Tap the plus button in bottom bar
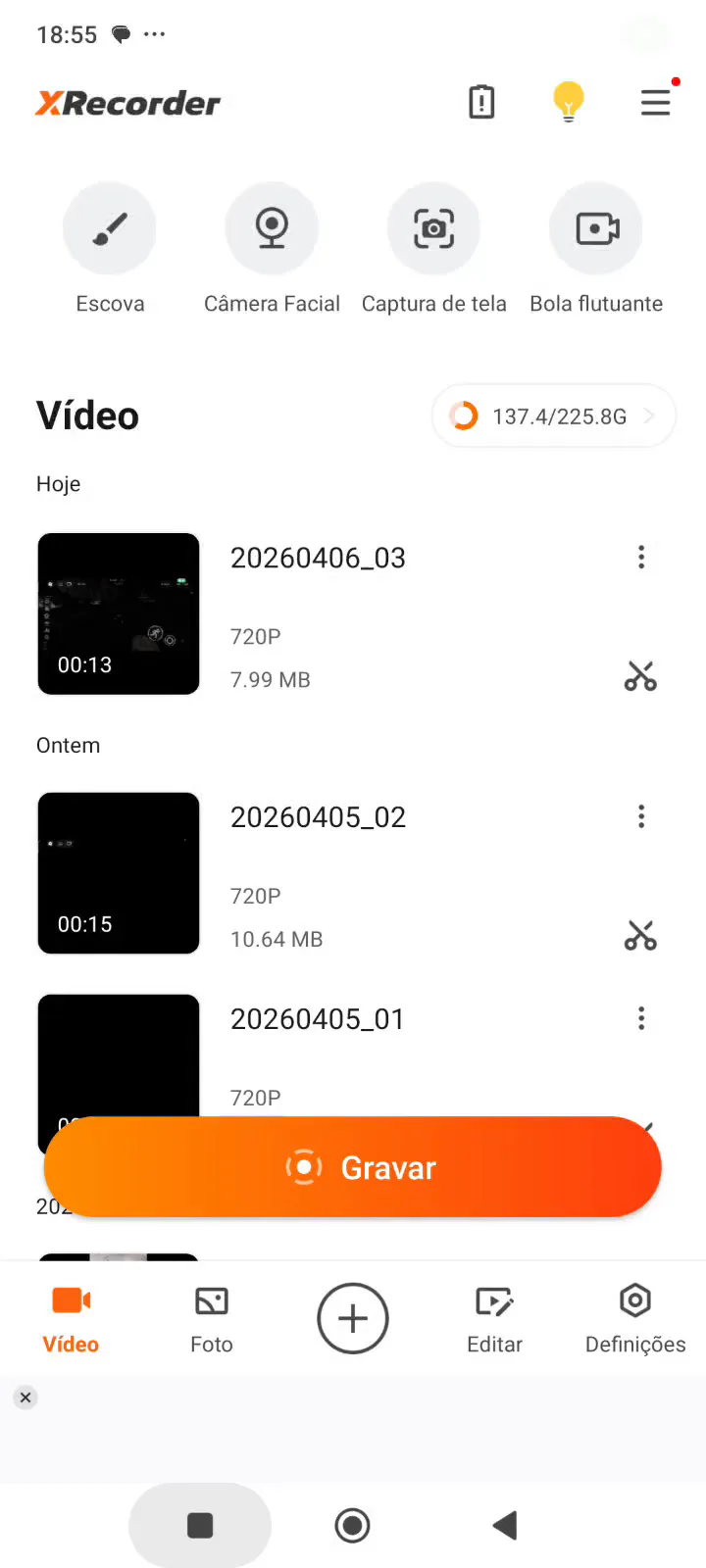The image size is (706, 1568). coord(353,1319)
